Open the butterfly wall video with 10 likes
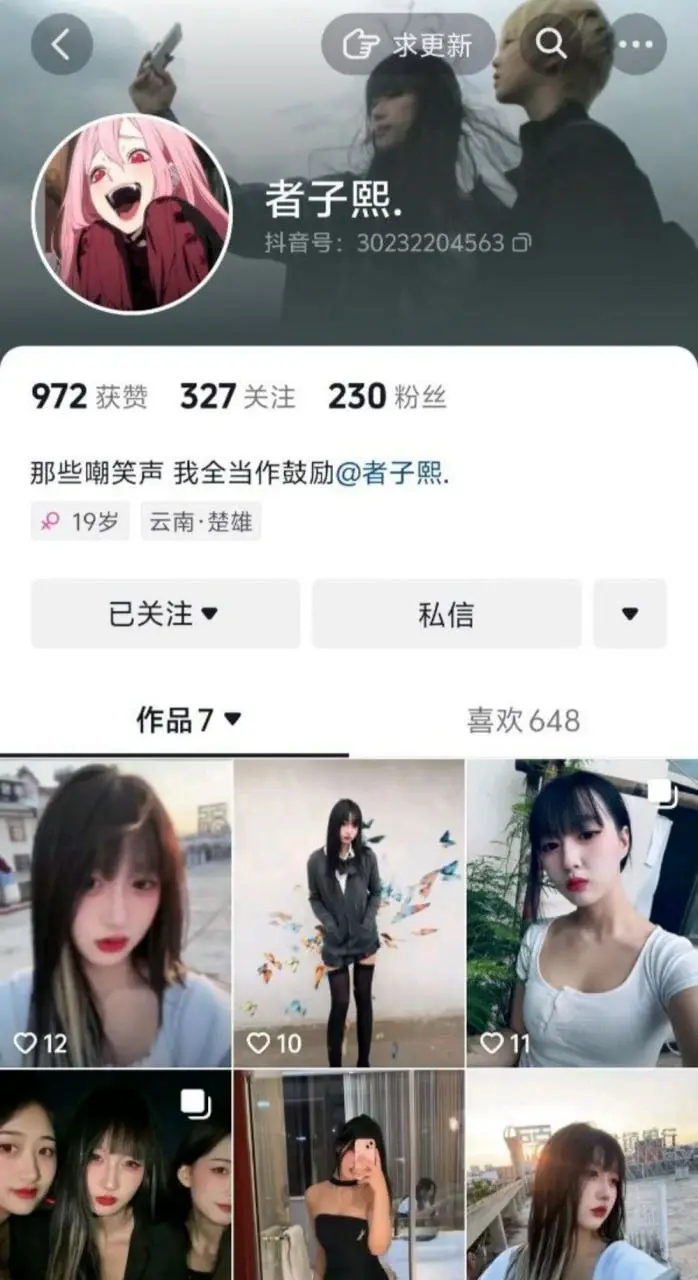The height and width of the screenshot is (1280, 698). coord(349,910)
